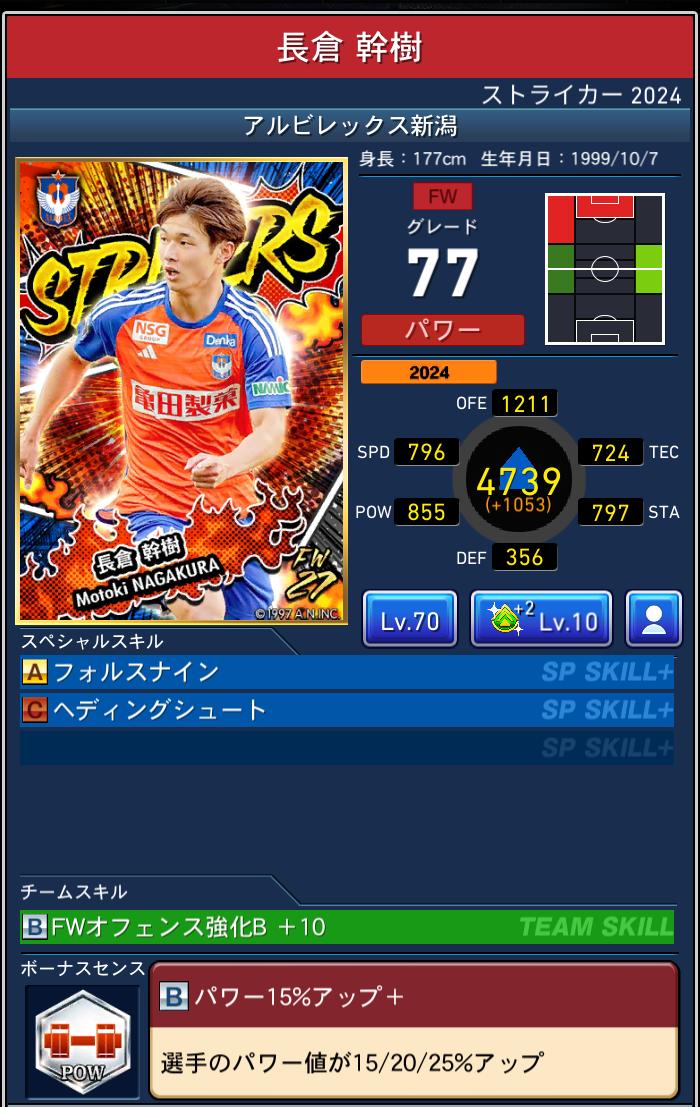Viewport: 700px width, 1107px height.
Task: Open the フォルスナイン special skill row
Action: 346,672
